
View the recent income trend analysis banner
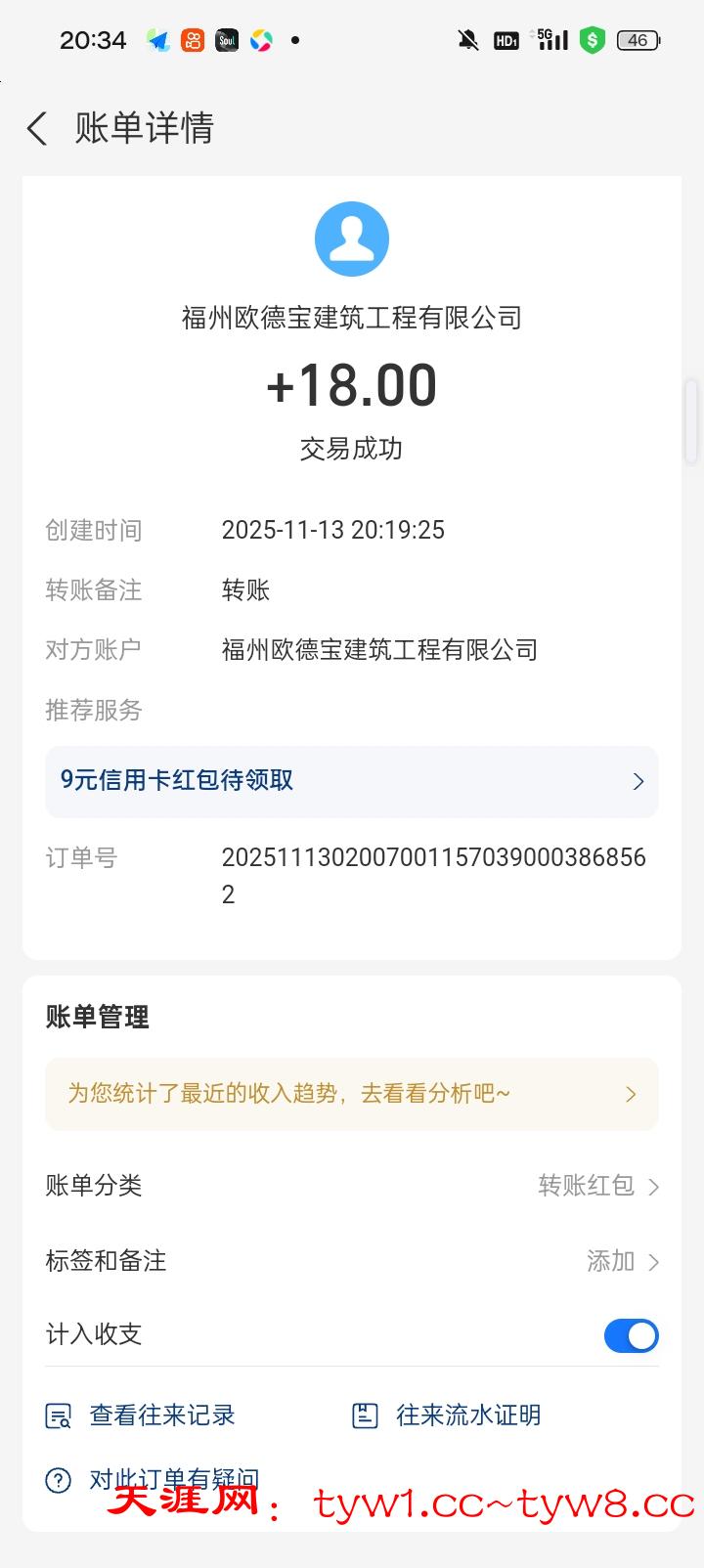351,1094
